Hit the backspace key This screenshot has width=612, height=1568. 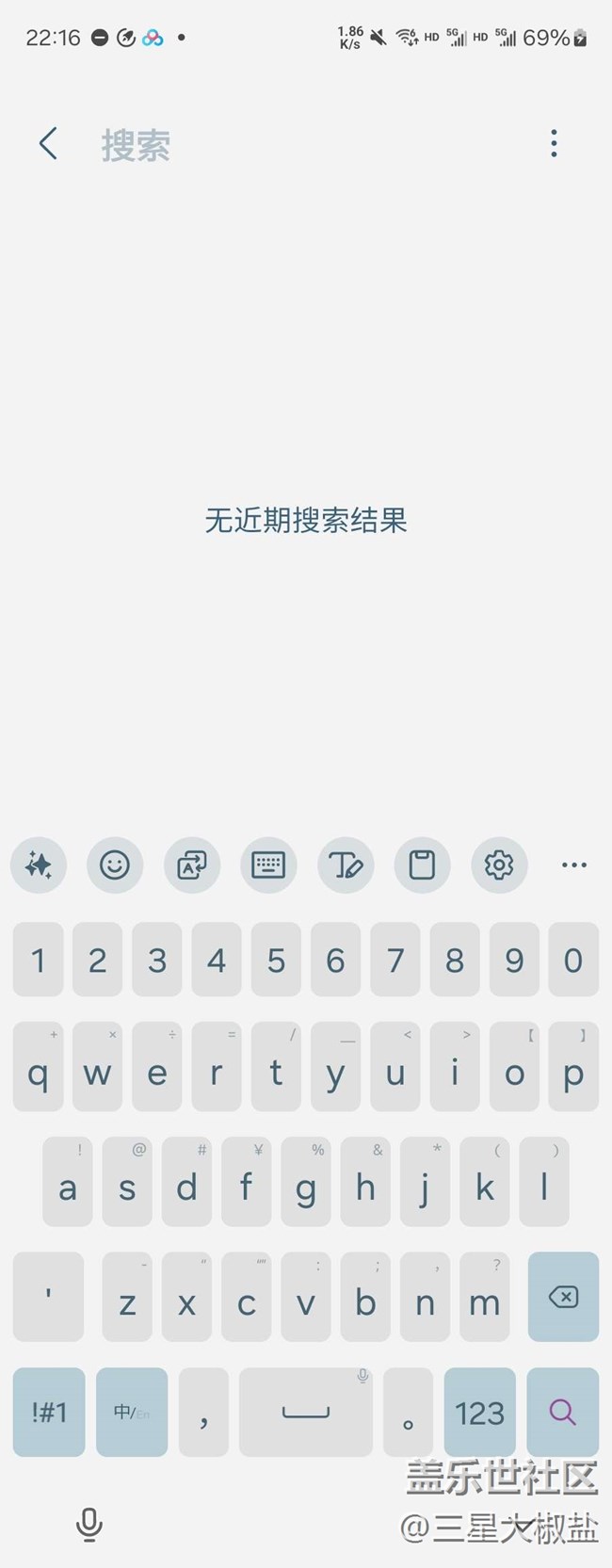click(x=563, y=1297)
